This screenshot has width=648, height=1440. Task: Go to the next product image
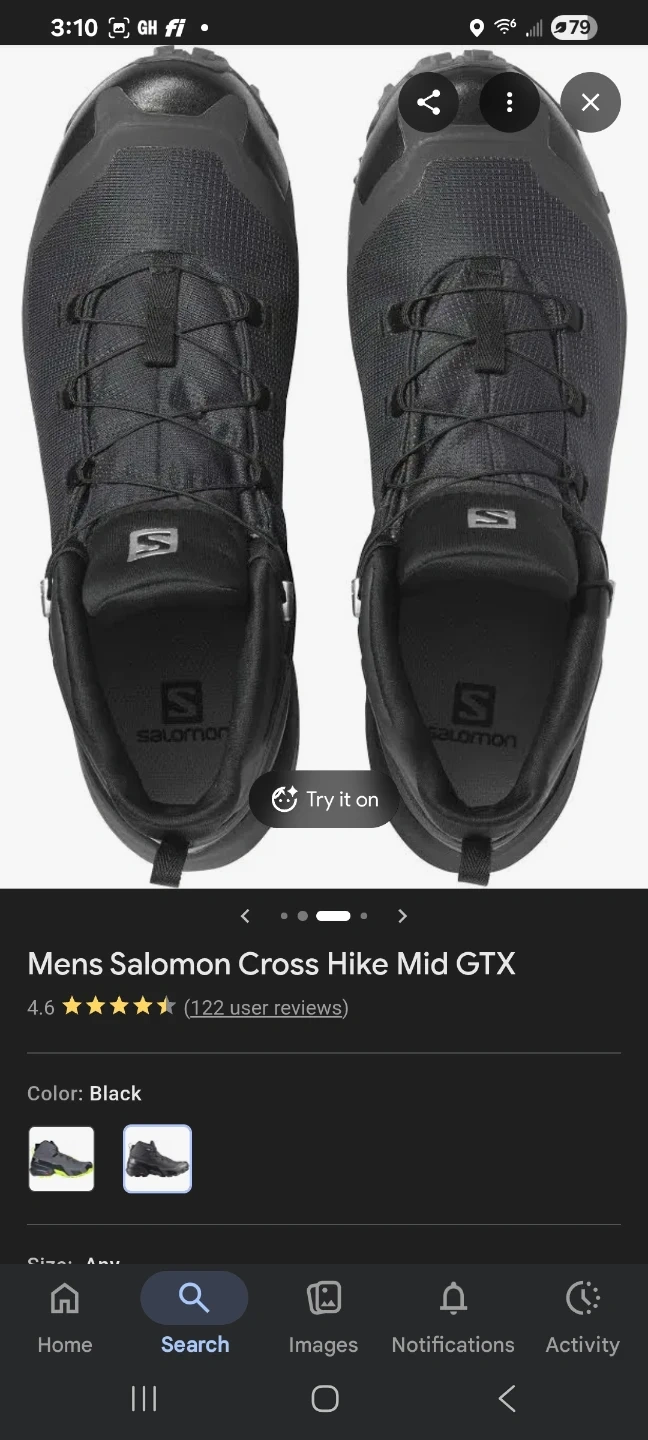click(x=402, y=916)
